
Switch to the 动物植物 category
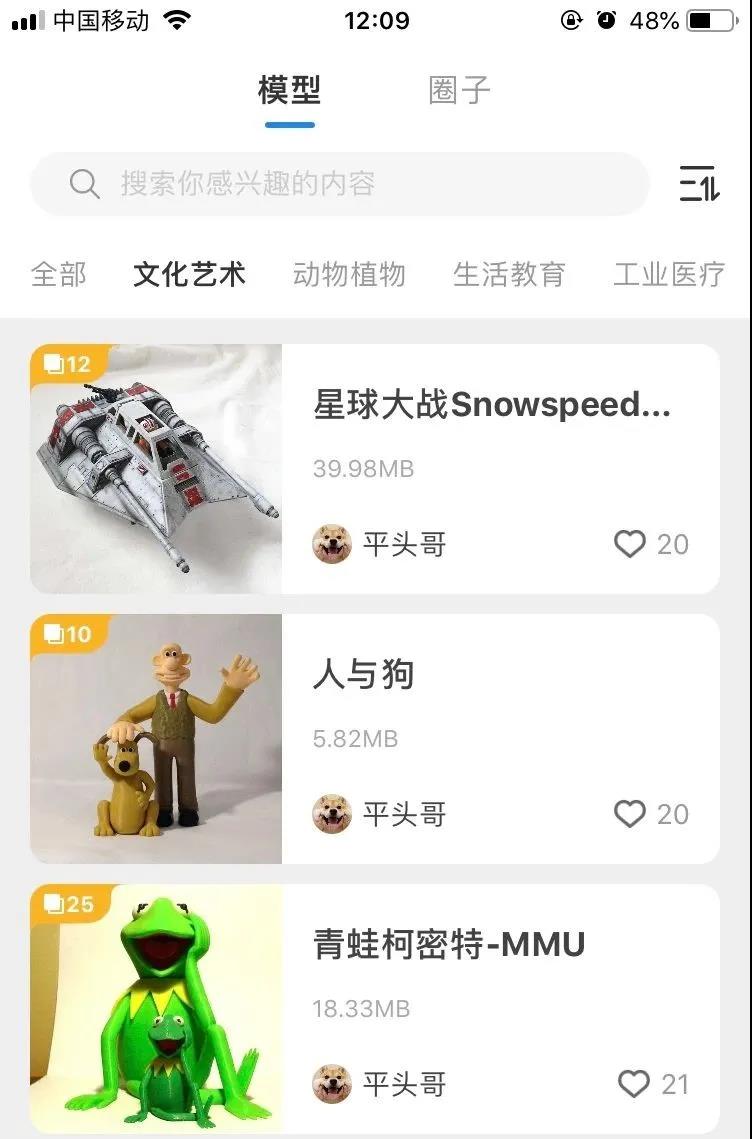349,274
